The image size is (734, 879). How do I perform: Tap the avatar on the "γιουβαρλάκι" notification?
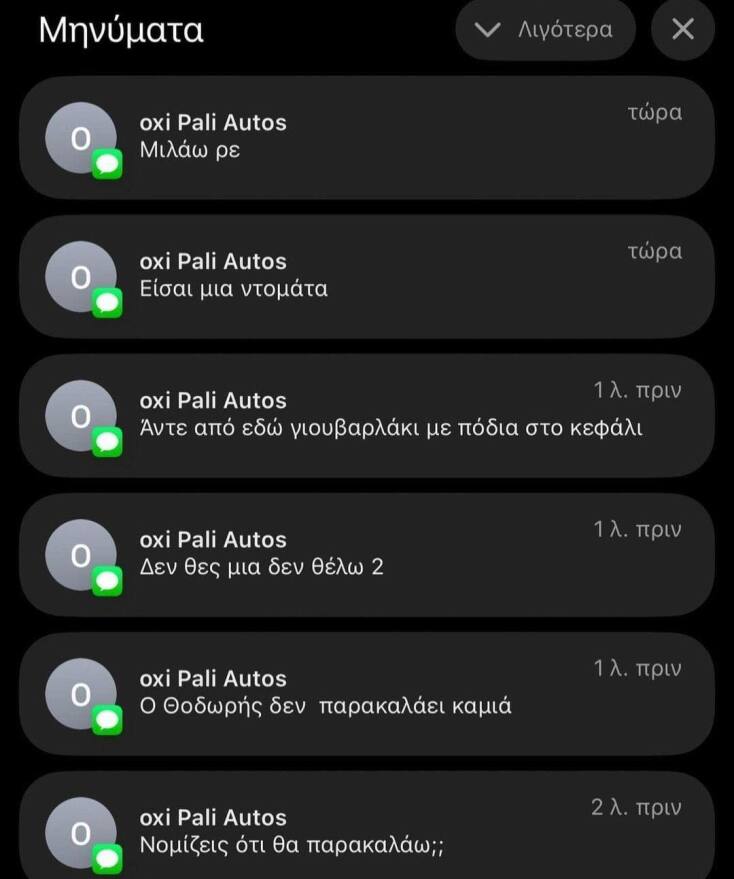tap(82, 414)
